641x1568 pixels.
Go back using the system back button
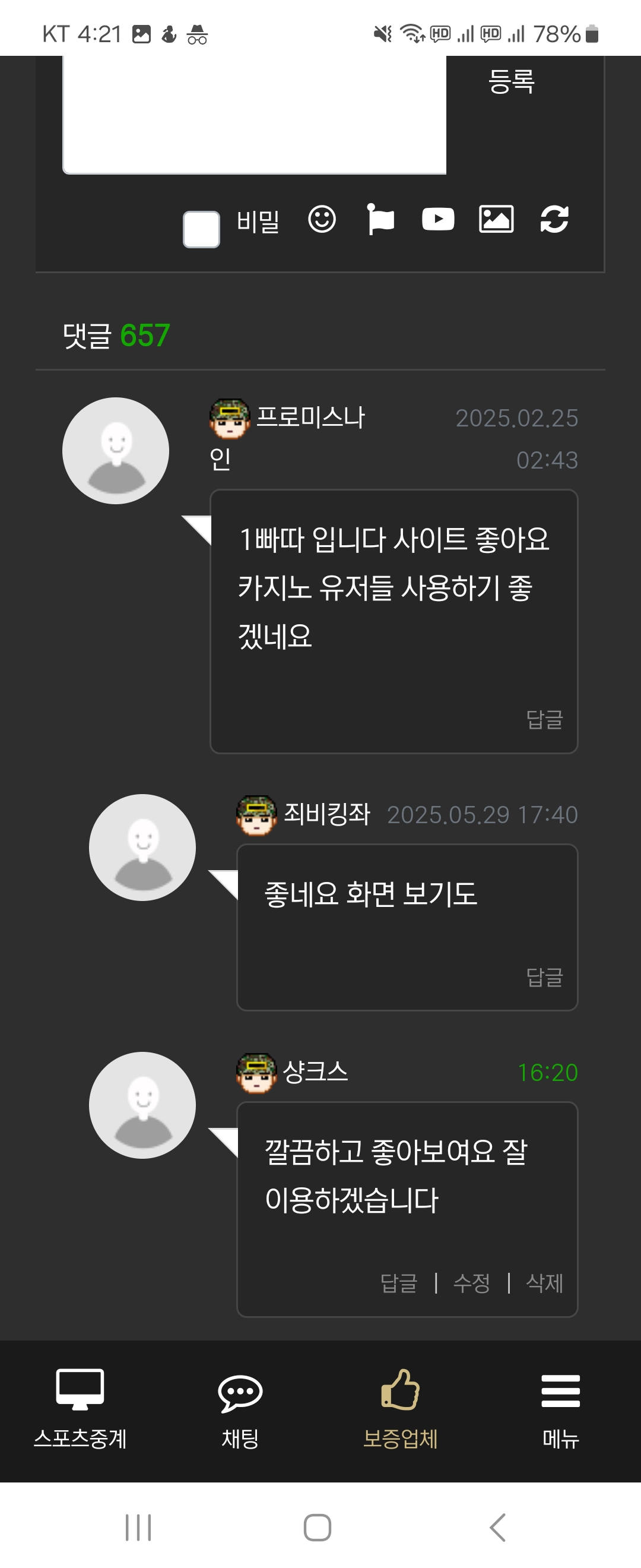pyautogui.click(x=497, y=1527)
